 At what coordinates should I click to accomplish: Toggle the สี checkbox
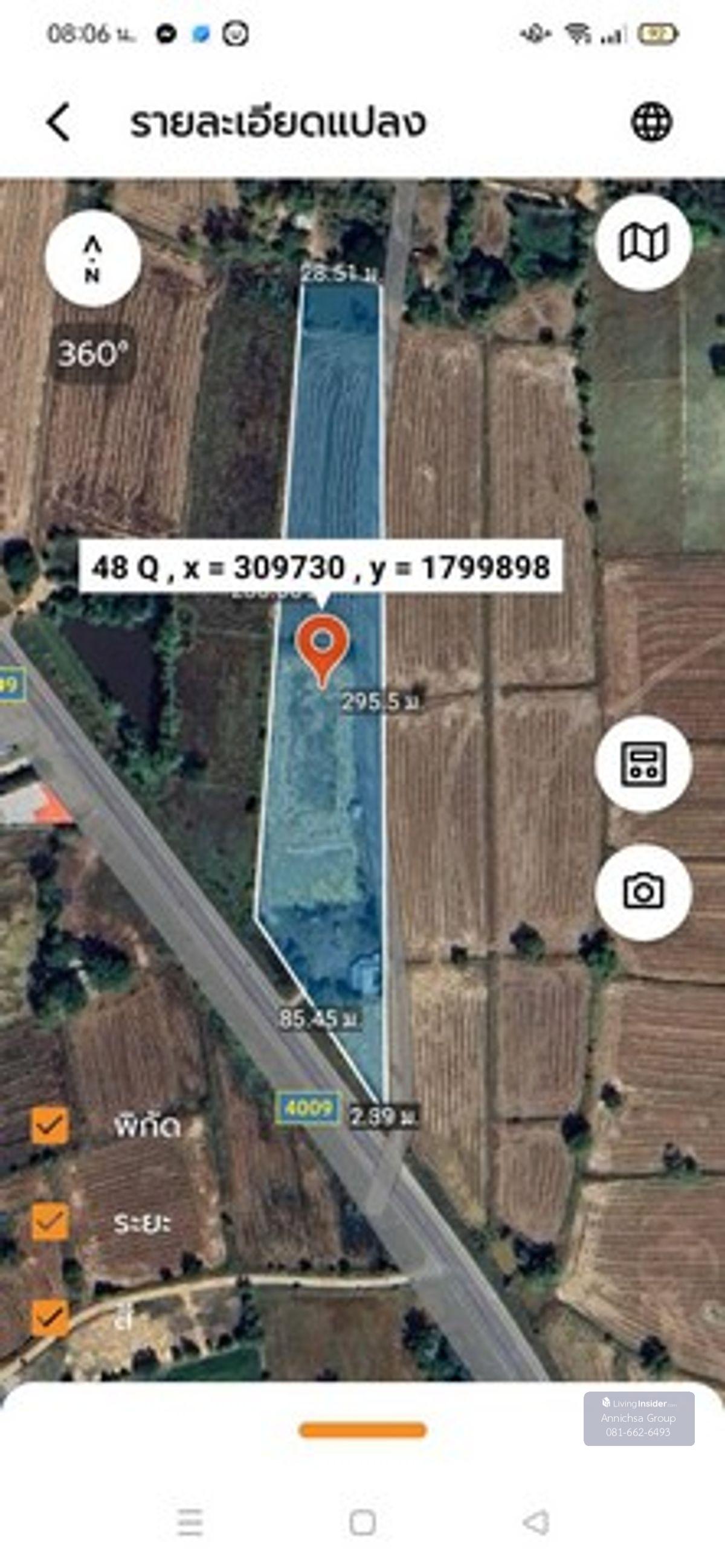point(50,1317)
